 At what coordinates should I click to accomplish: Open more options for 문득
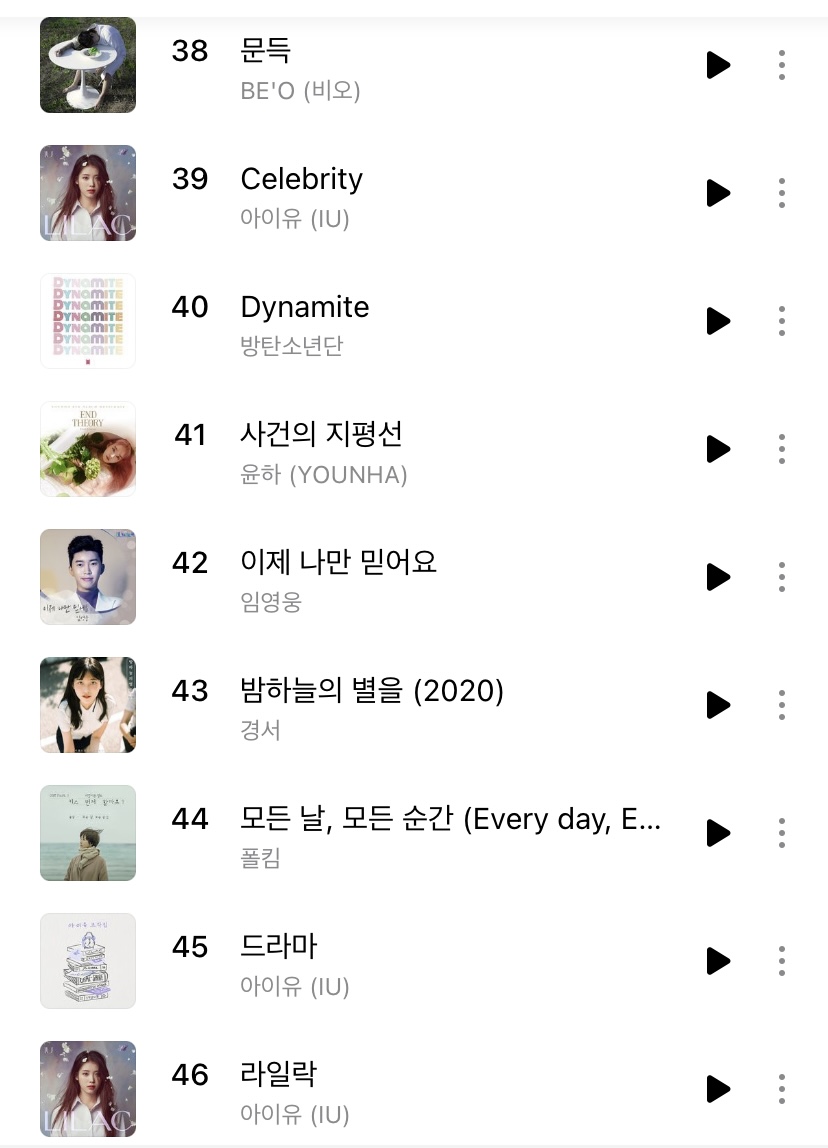pos(781,65)
